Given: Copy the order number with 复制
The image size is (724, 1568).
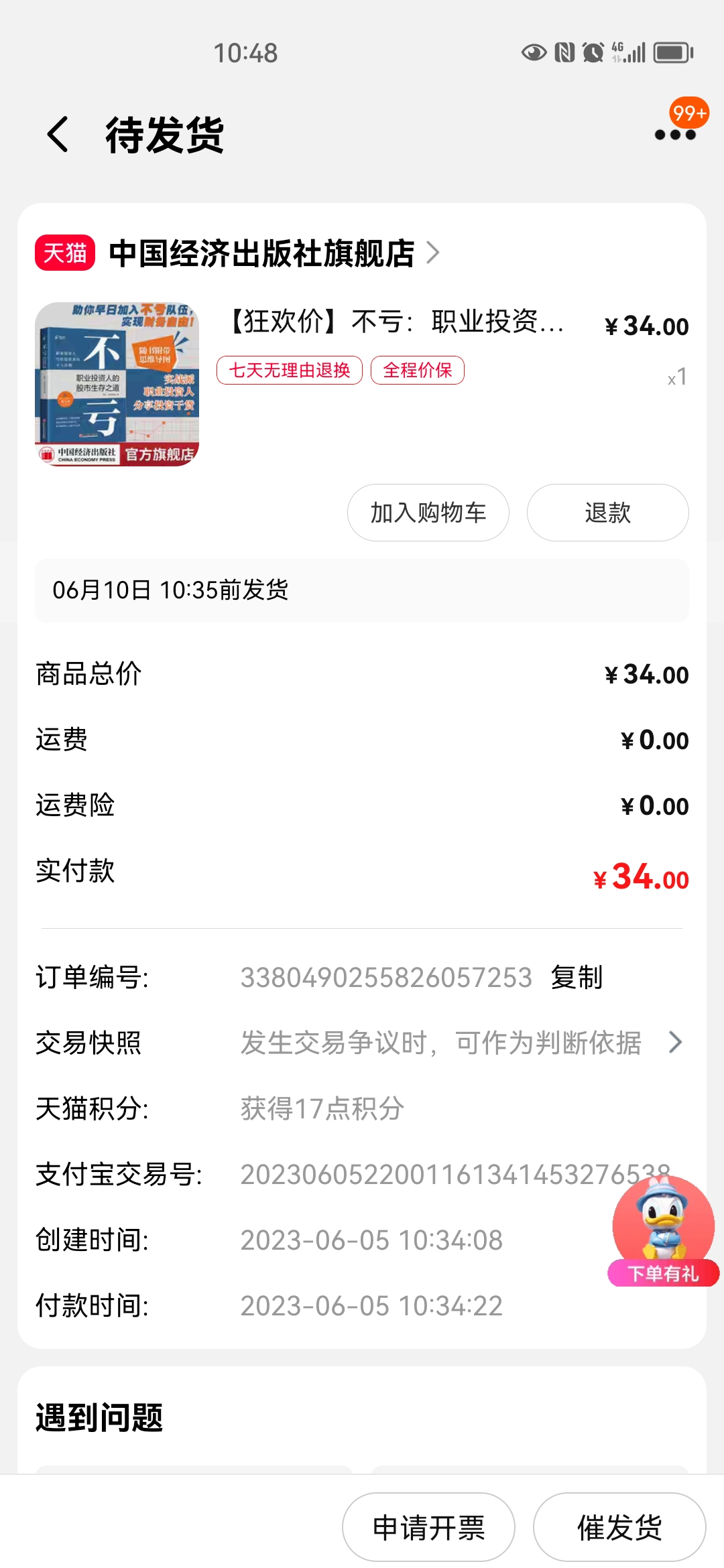Looking at the screenshot, I should 577,978.
